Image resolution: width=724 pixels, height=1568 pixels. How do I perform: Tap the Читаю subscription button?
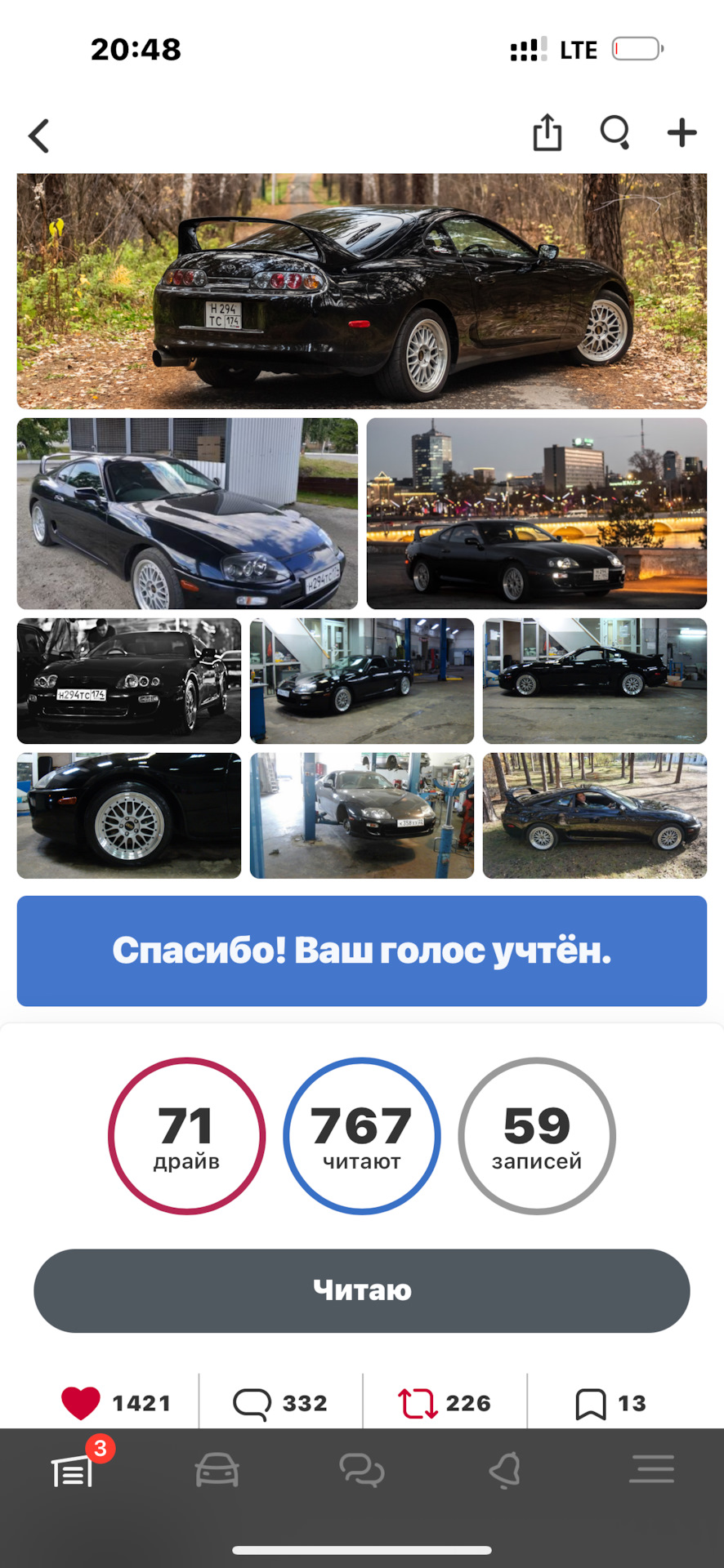click(x=361, y=1290)
